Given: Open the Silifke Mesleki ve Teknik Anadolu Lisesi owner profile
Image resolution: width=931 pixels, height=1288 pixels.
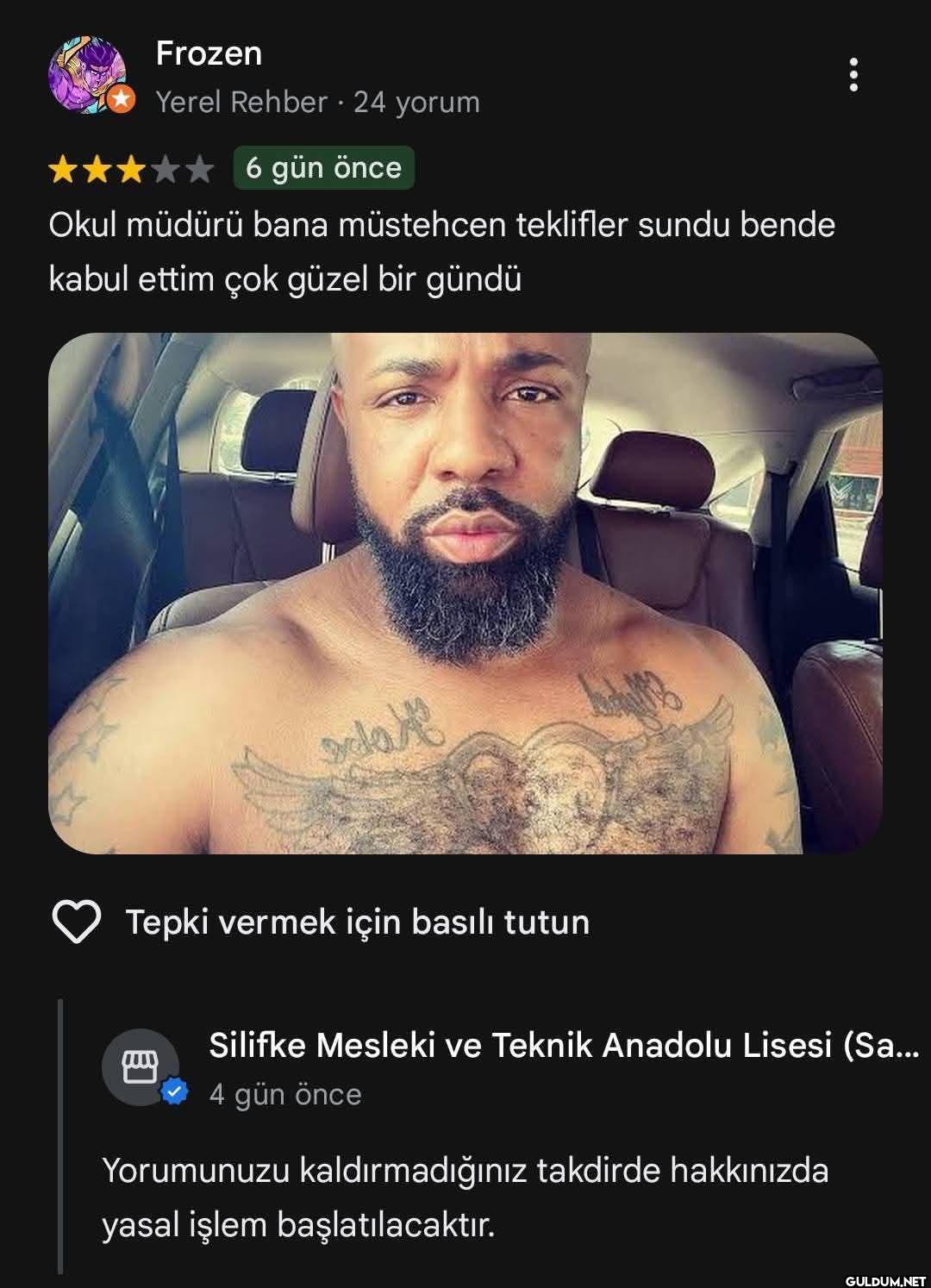Looking at the screenshot, I should click(x=563, y=1045).
